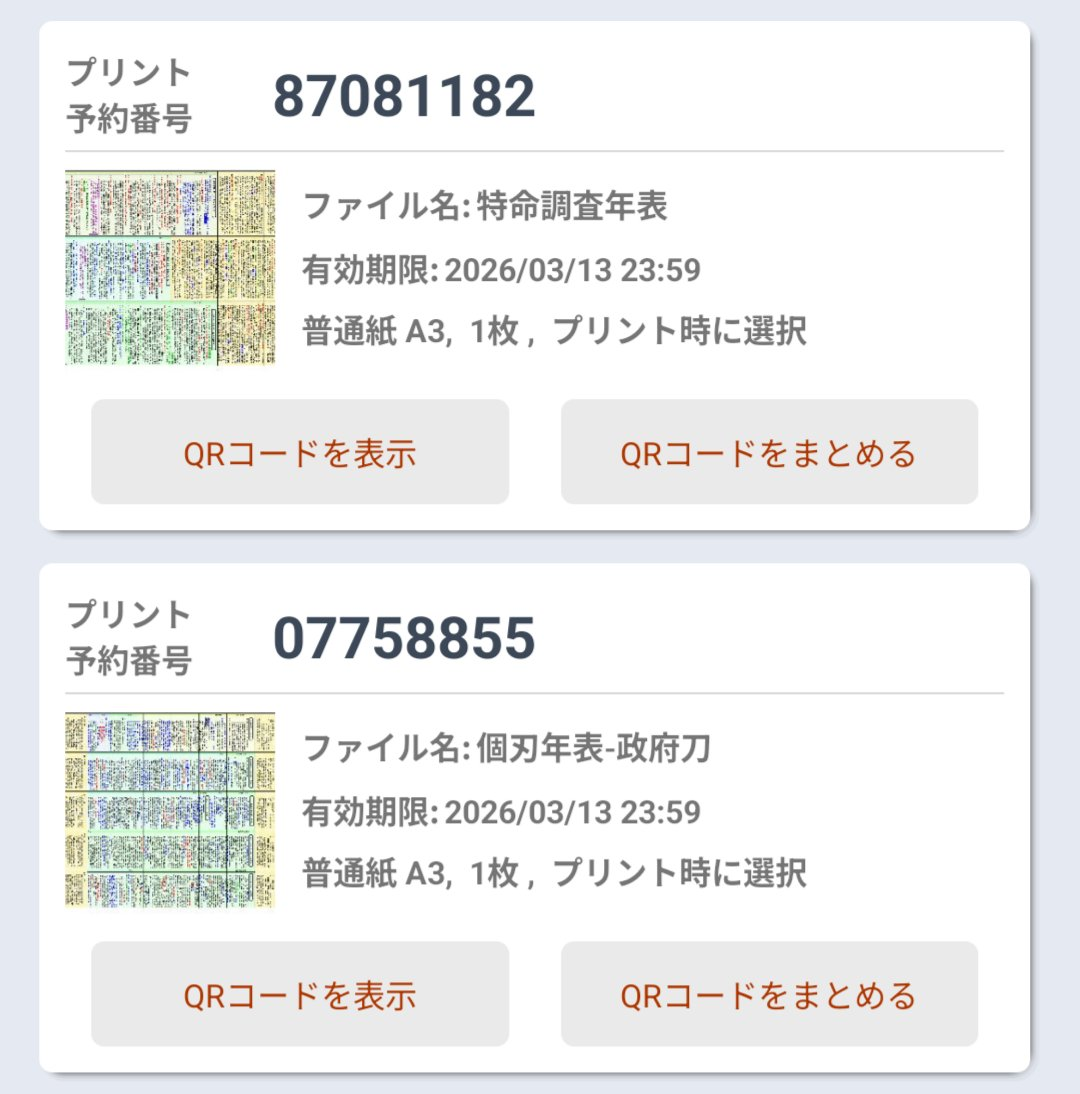Tap QRコードをまとめる for 個刃年表-政府刀
This screenshot has width=1080, height=1094.
click(x=769, y=994)
